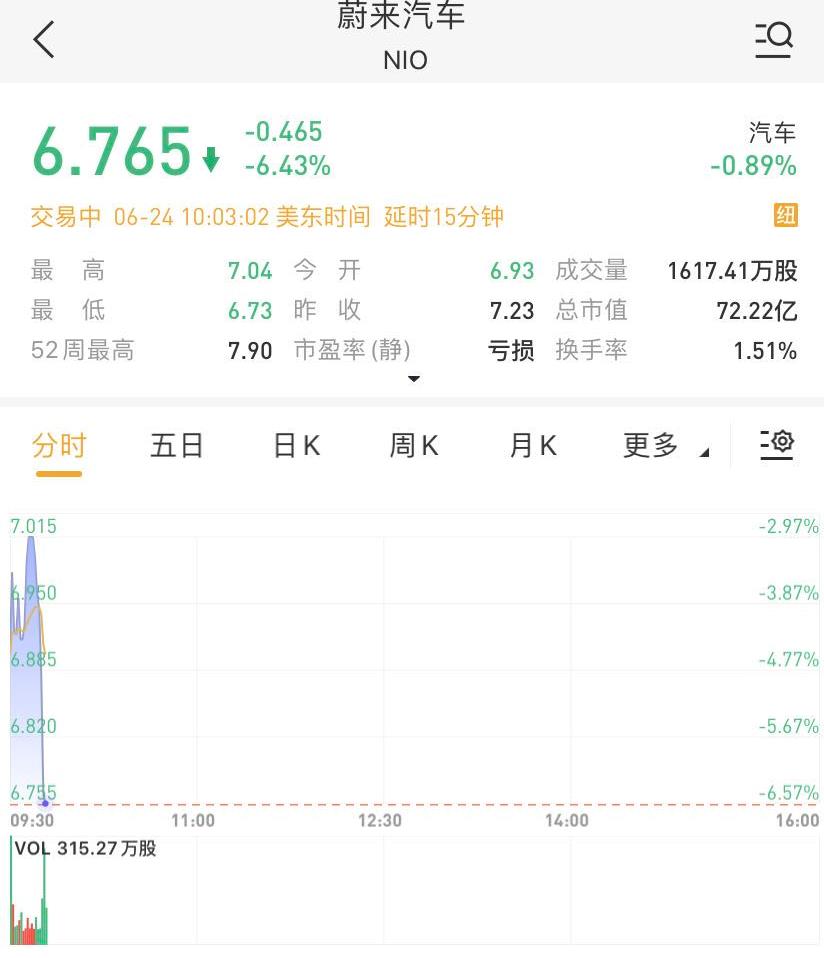The height and width of the screenshot is (958, 824).
Task: Select the 月K chart tab
Action: [532, 446]
